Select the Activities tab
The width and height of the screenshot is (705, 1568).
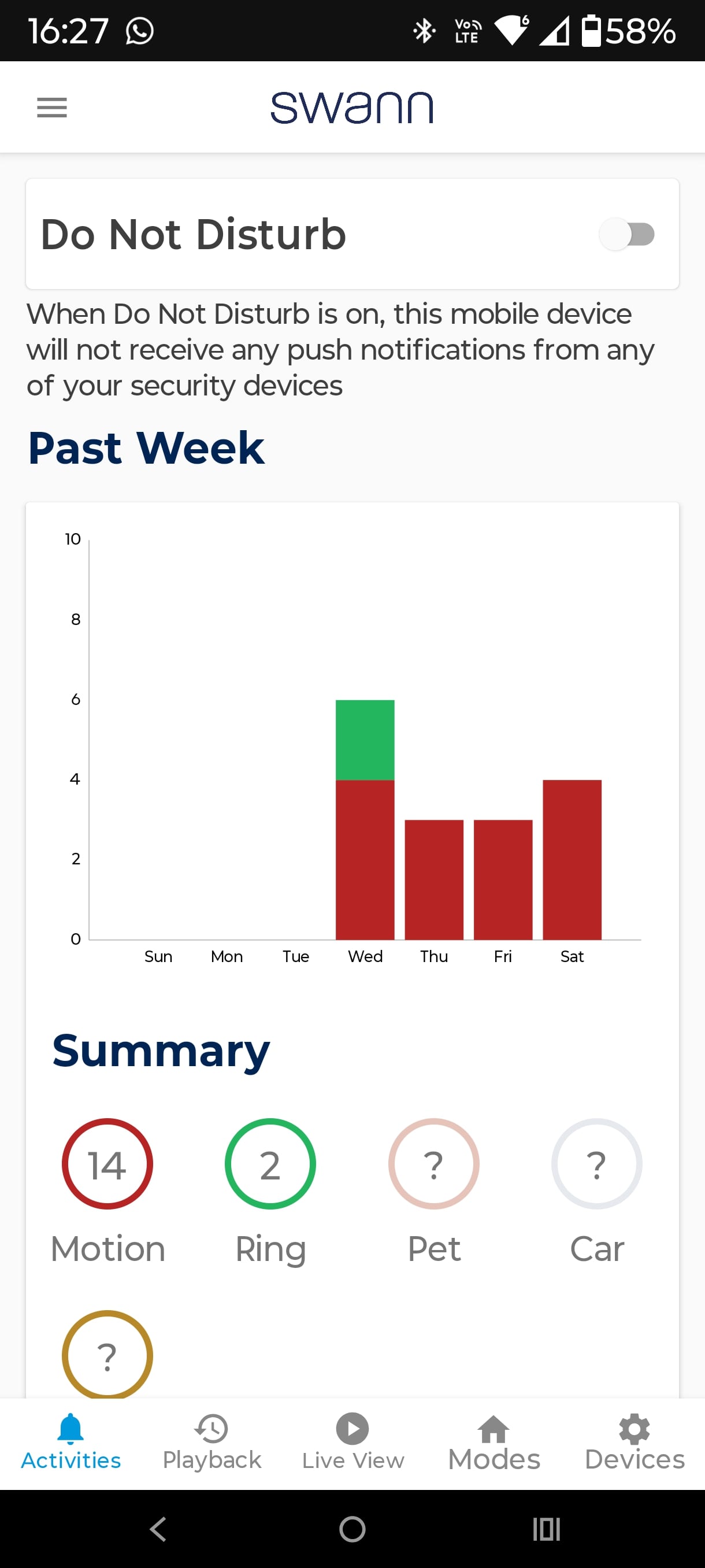click(x=70, y=1443)
